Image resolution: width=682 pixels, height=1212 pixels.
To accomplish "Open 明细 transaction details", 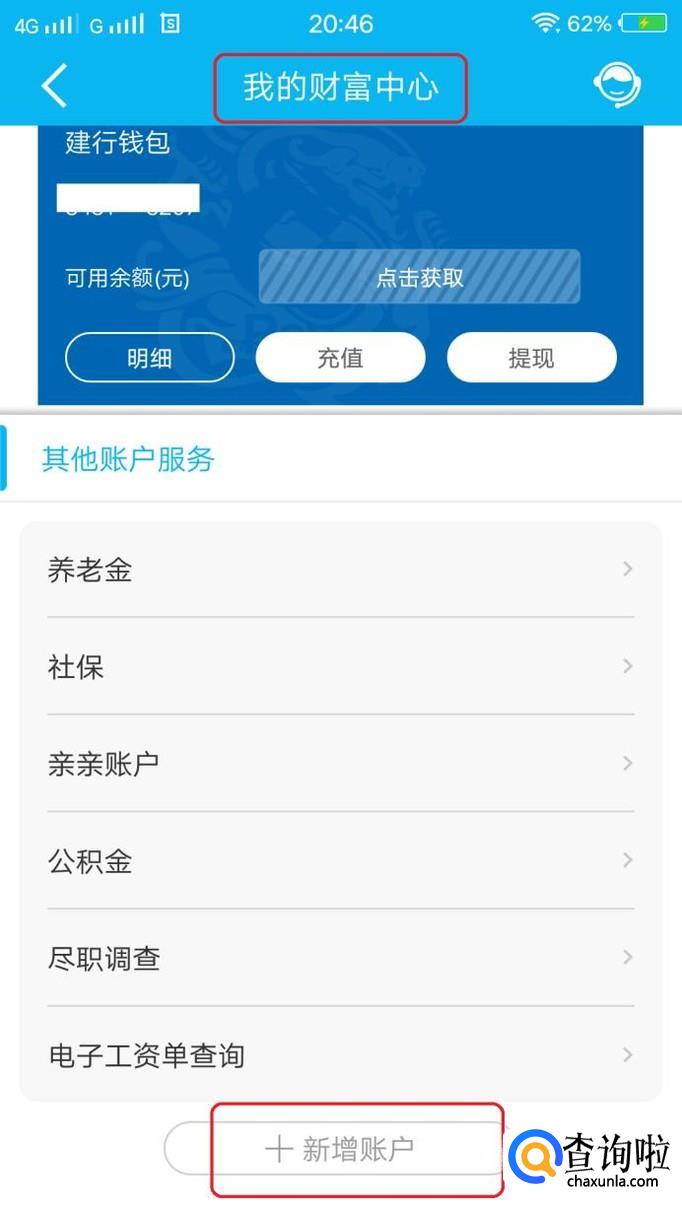I will coord(150,358).
